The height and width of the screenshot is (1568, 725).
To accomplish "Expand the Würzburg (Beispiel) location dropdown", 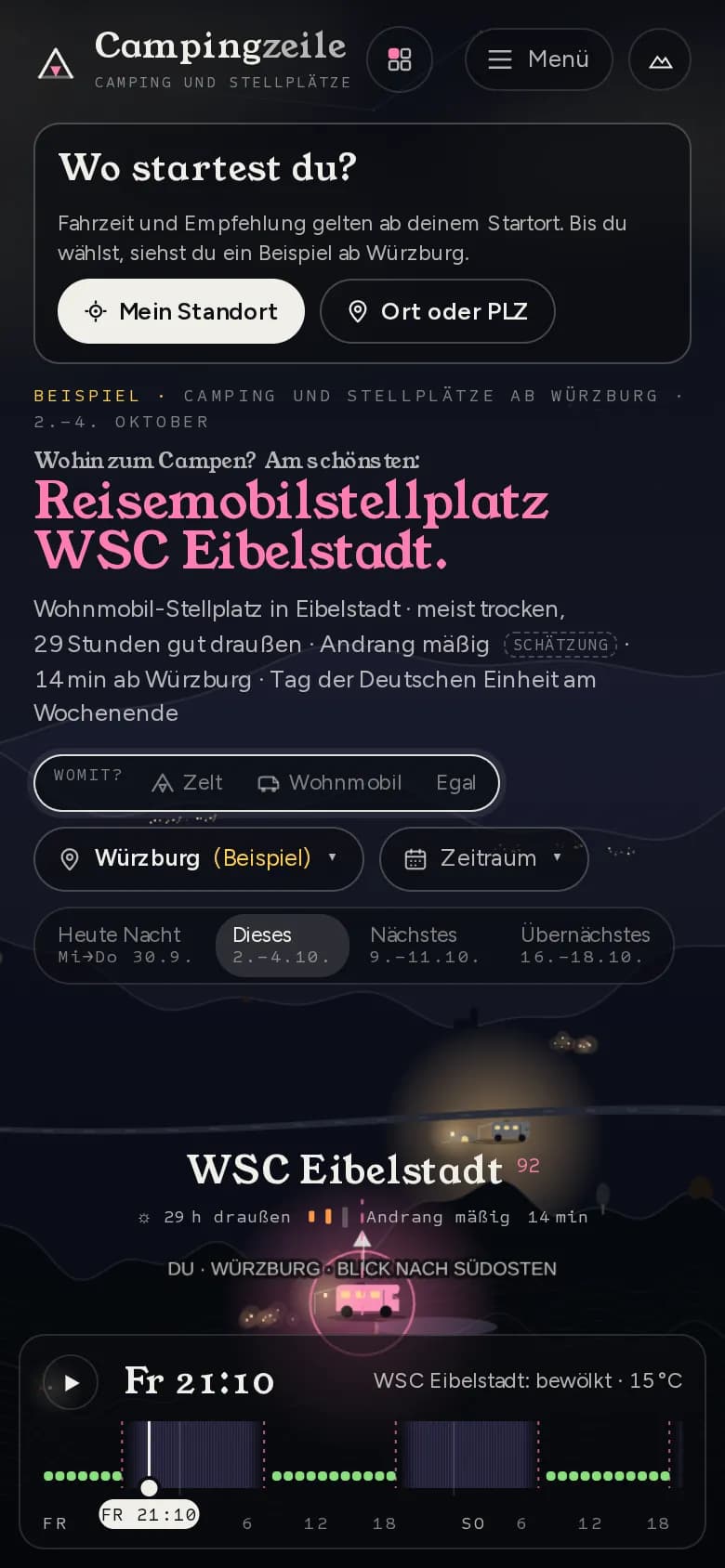I will click(199, 858).
